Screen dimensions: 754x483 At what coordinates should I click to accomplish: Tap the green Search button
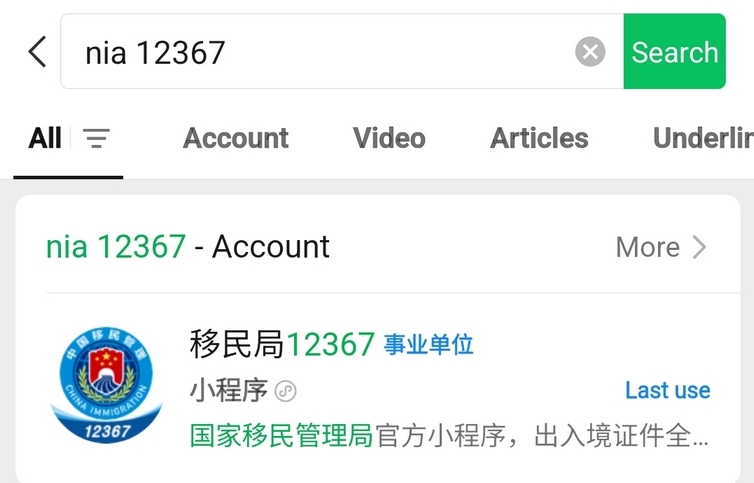pyautogui.click(x=674, y=52)
